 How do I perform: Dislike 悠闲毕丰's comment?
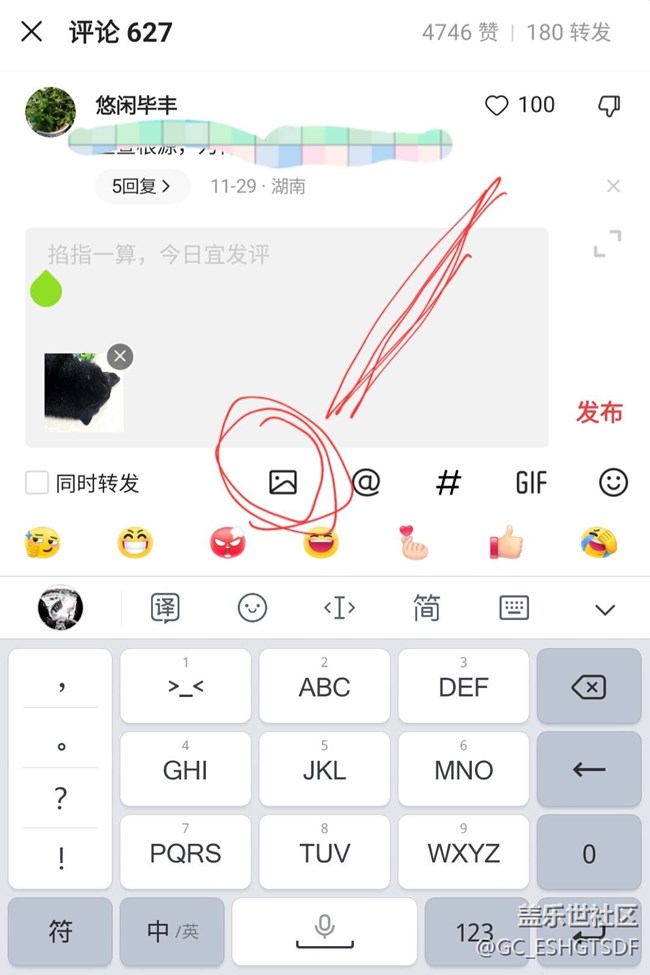[x=608, y=105]
